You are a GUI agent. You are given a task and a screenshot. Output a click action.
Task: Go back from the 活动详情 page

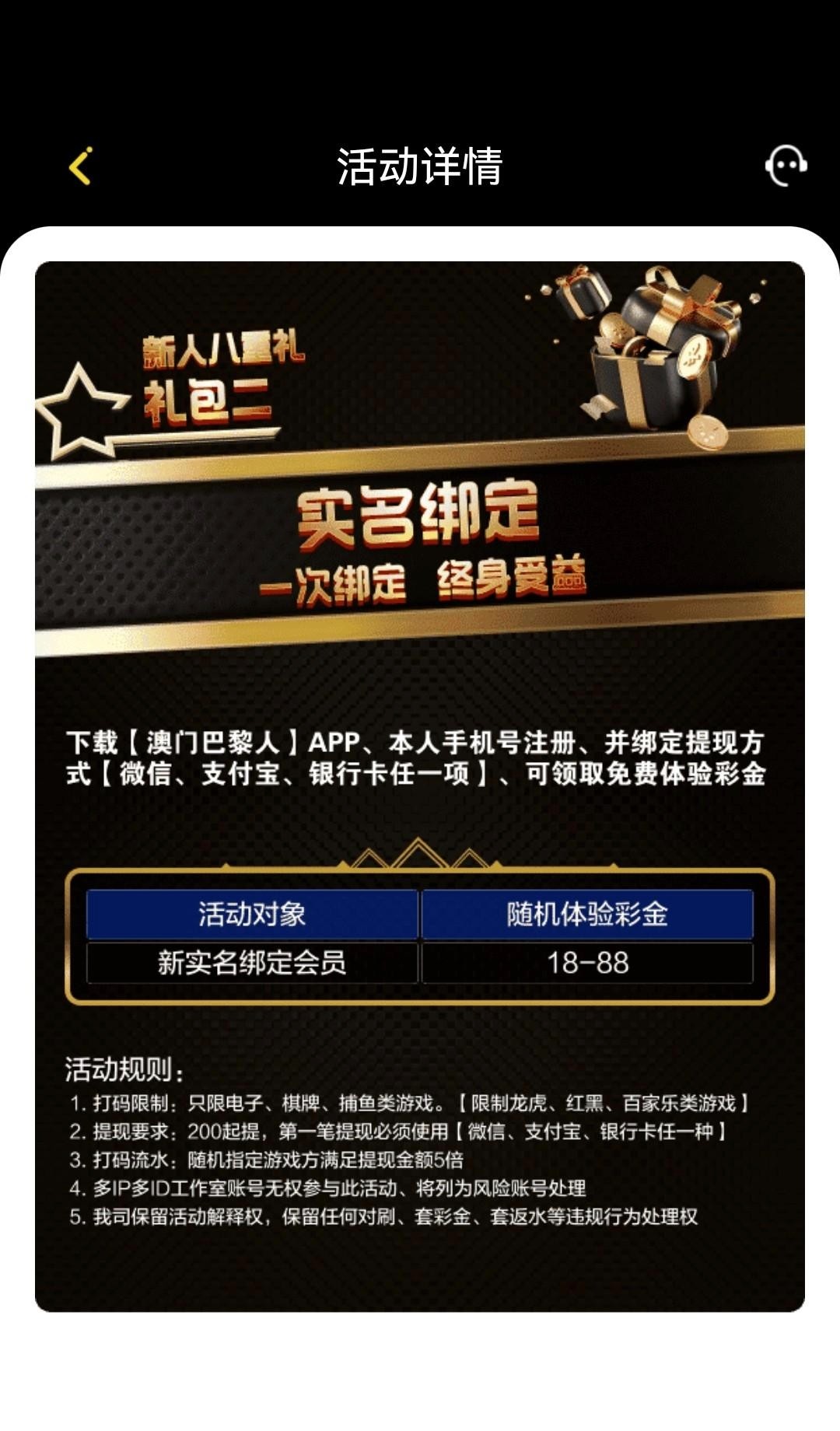pos(81,166)
